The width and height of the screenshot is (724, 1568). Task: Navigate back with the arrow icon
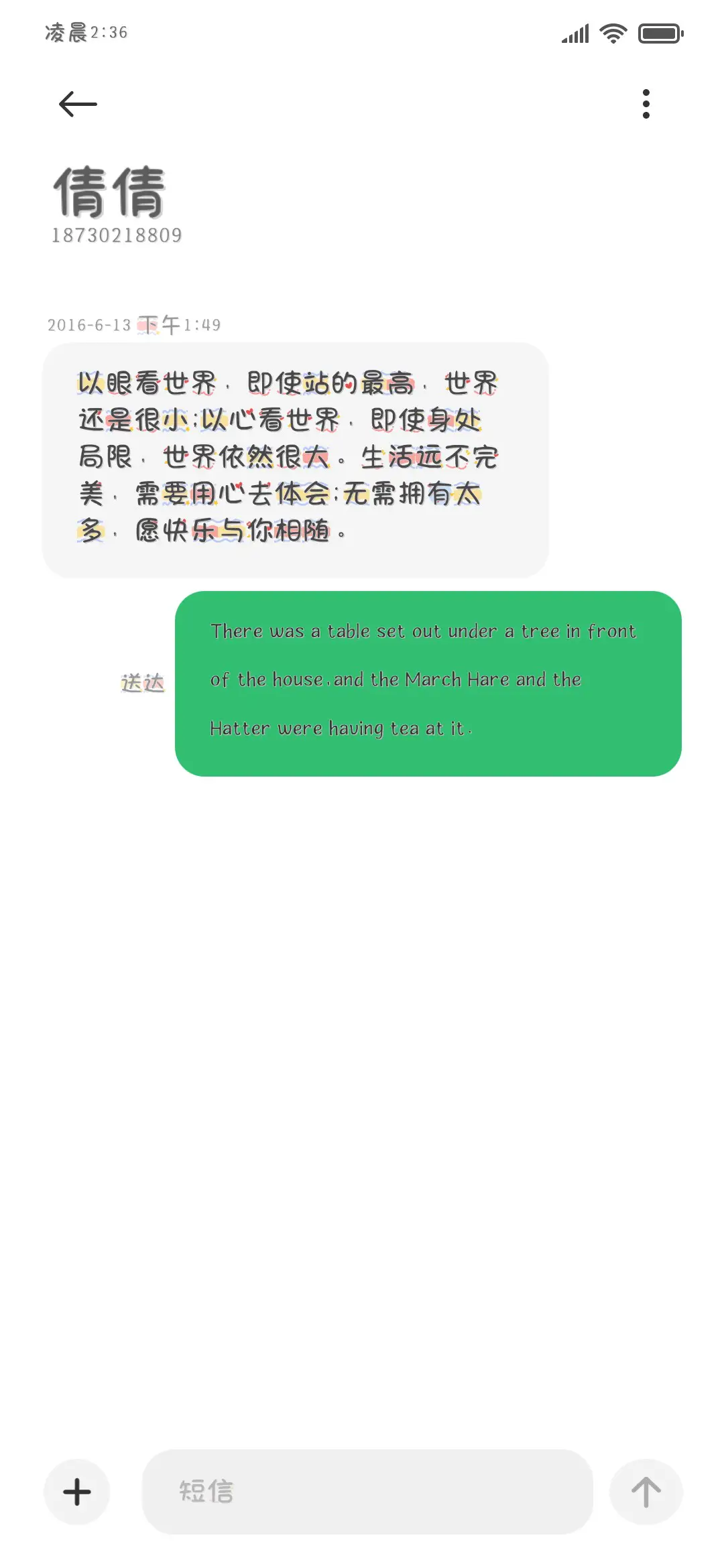click(x=76, y=103)
